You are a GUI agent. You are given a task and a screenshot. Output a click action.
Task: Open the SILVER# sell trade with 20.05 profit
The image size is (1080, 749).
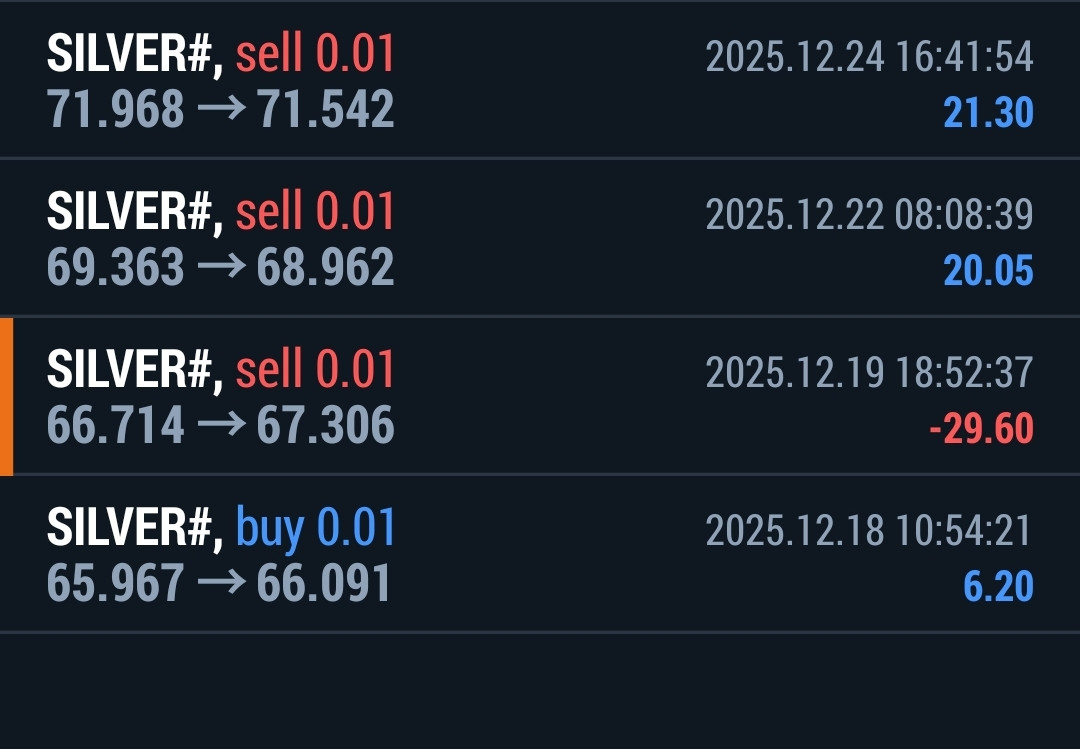click(x=540, y=239)
